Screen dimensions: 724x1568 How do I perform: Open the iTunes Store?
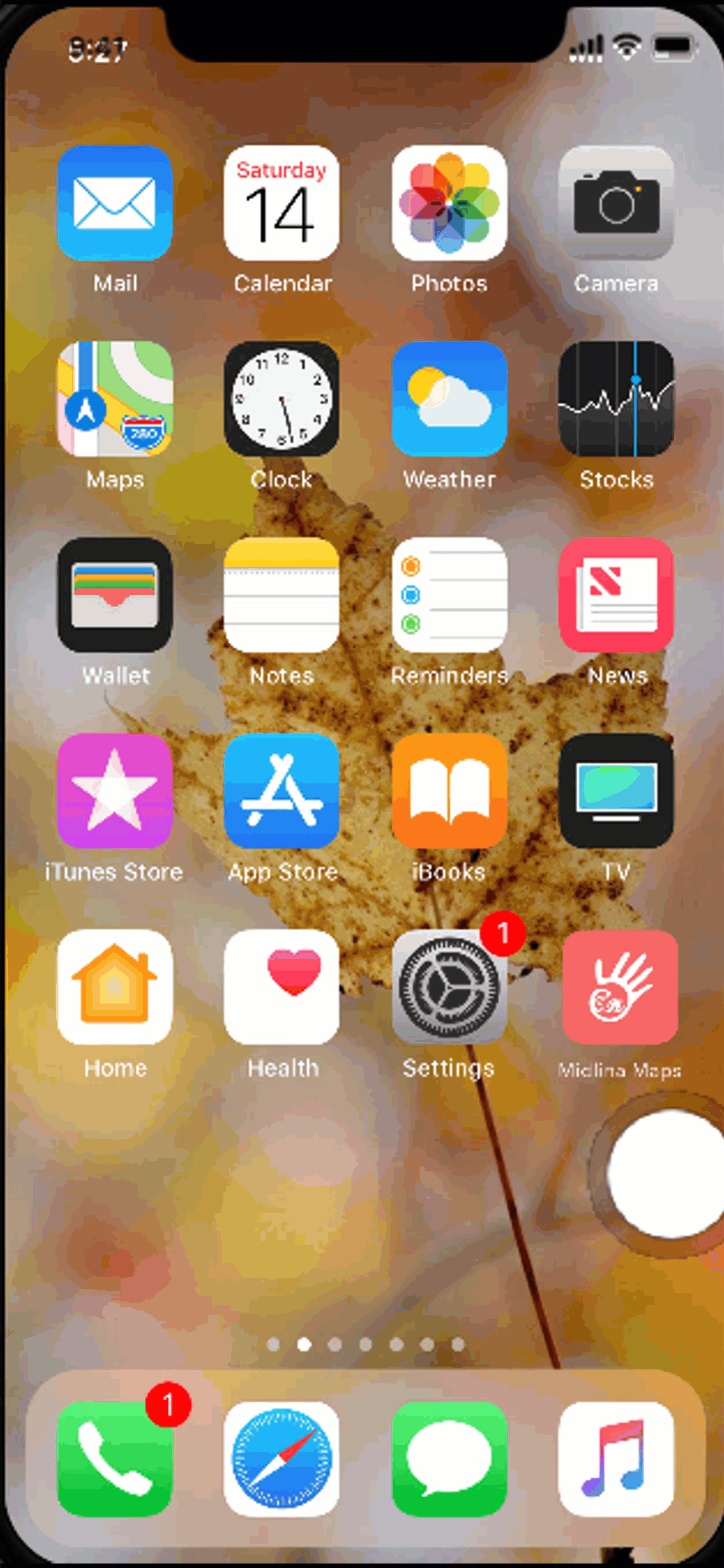115,791
